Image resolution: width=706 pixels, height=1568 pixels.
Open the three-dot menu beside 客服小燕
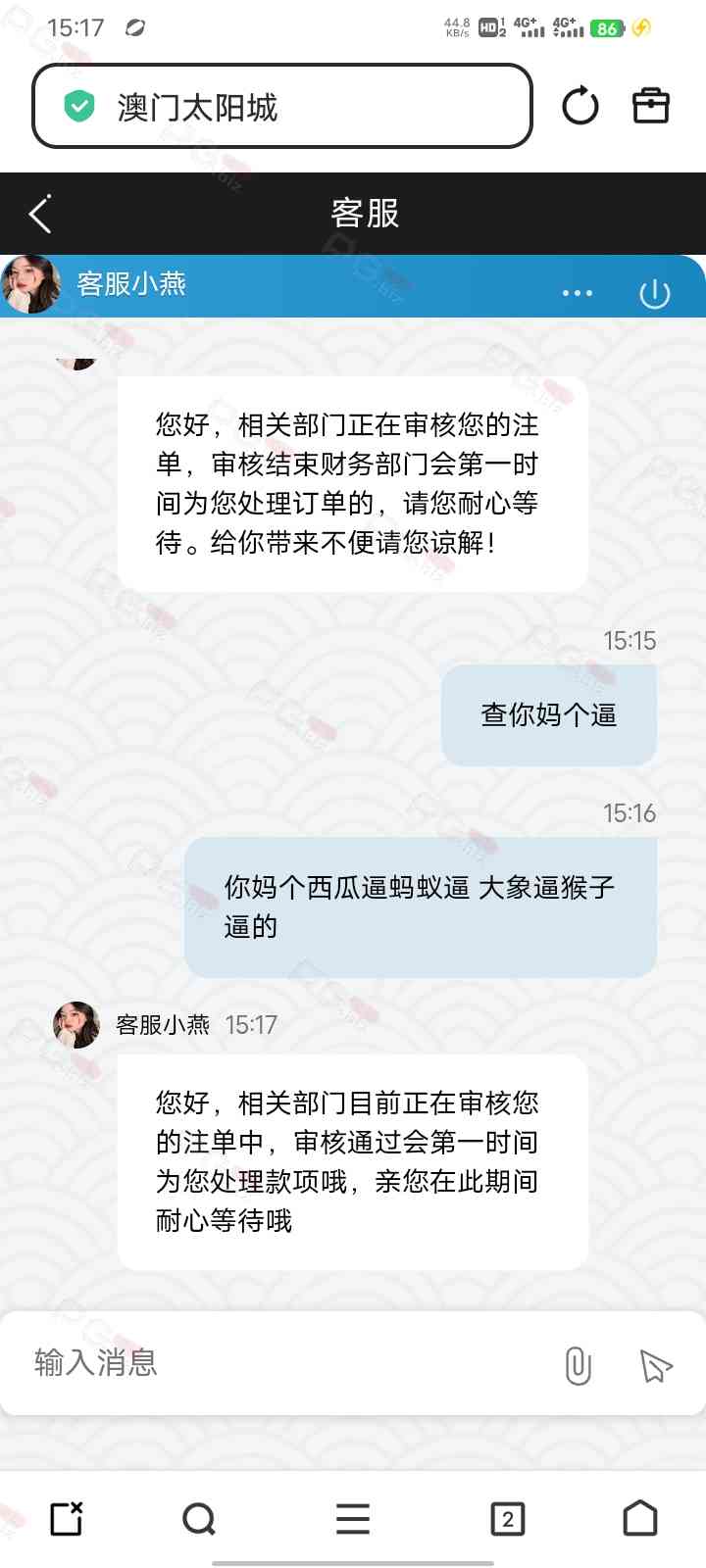tap(577, 293)
